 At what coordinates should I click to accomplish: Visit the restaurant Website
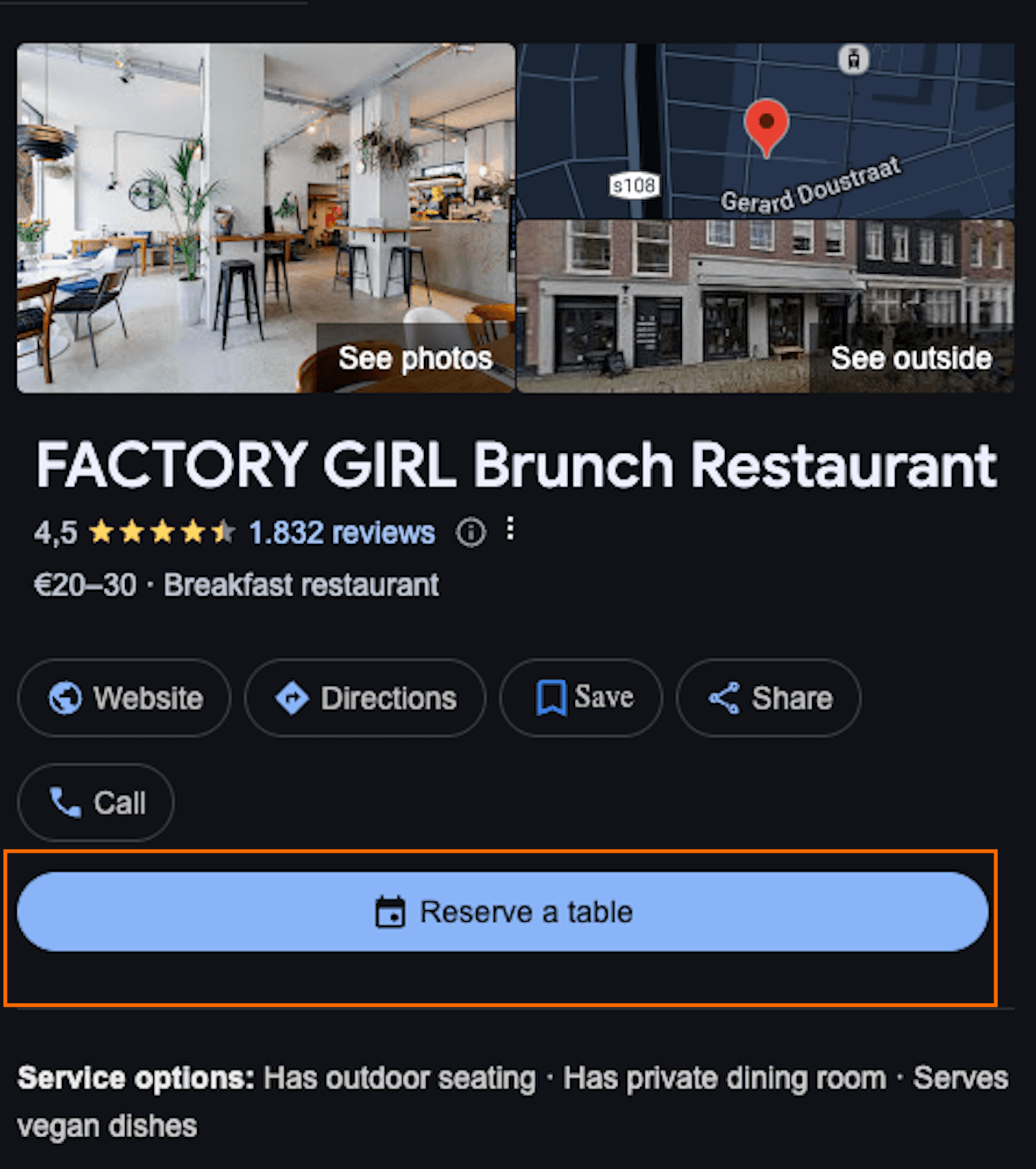pos(125,698)
